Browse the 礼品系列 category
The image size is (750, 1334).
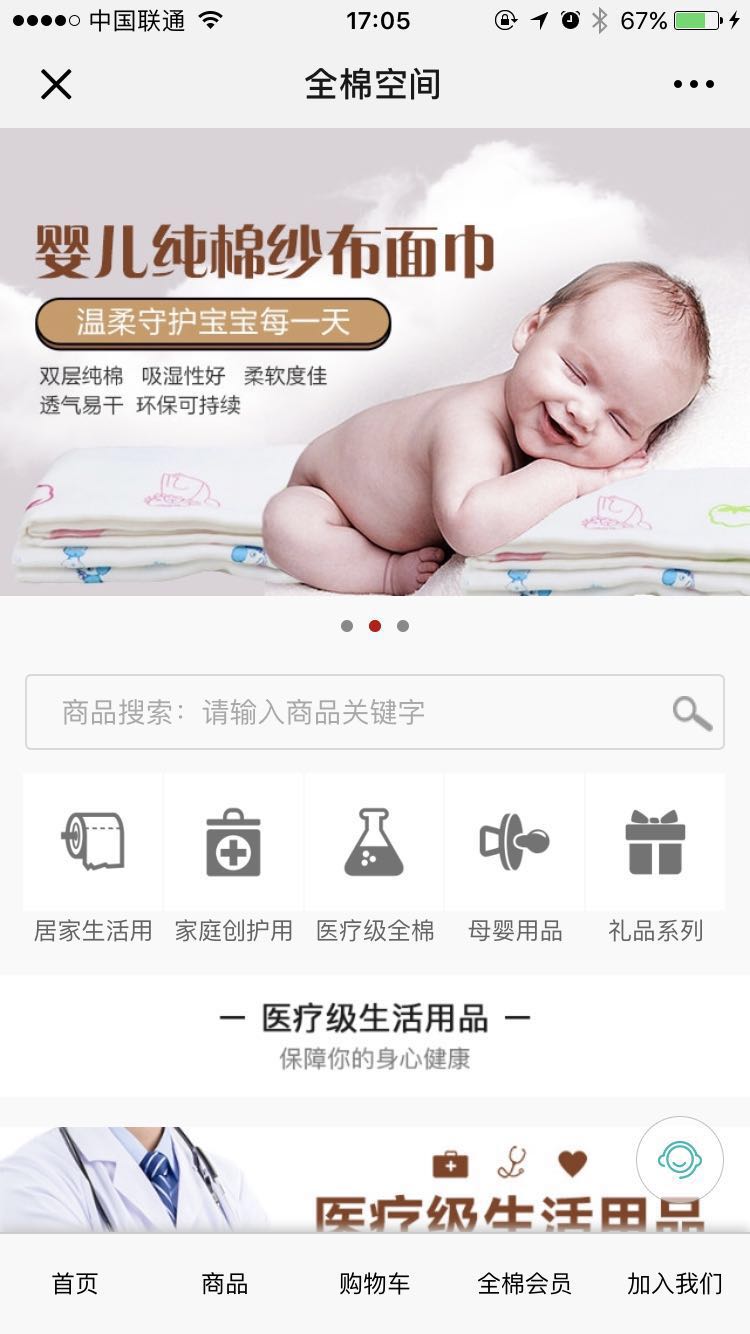coord(656,860)
